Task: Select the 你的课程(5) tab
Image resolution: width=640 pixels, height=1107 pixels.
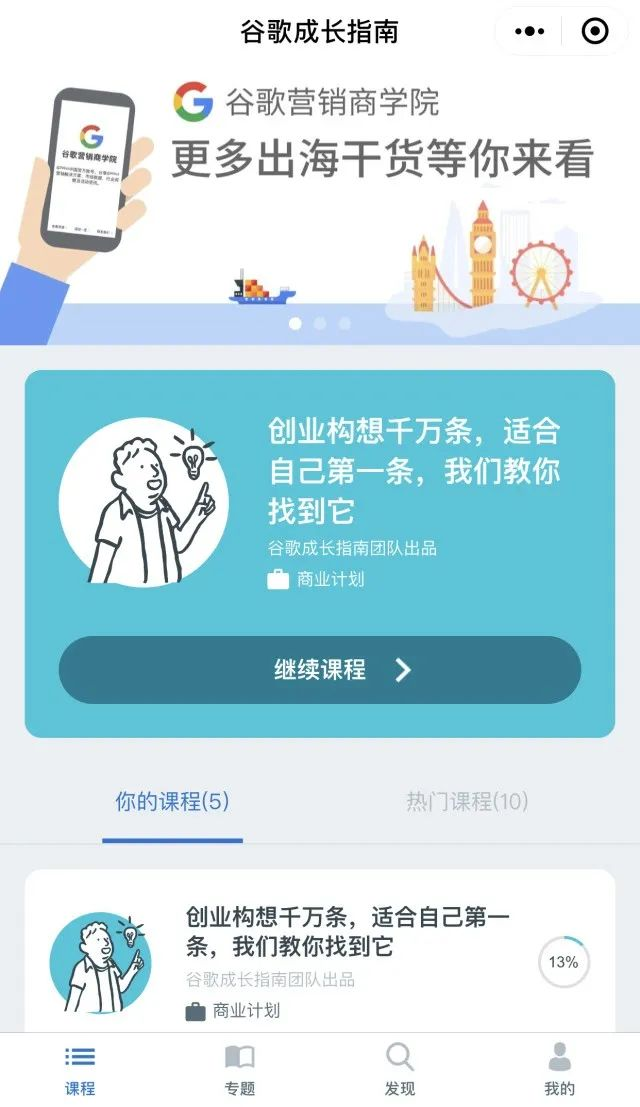Action: (x=172, y=801)
